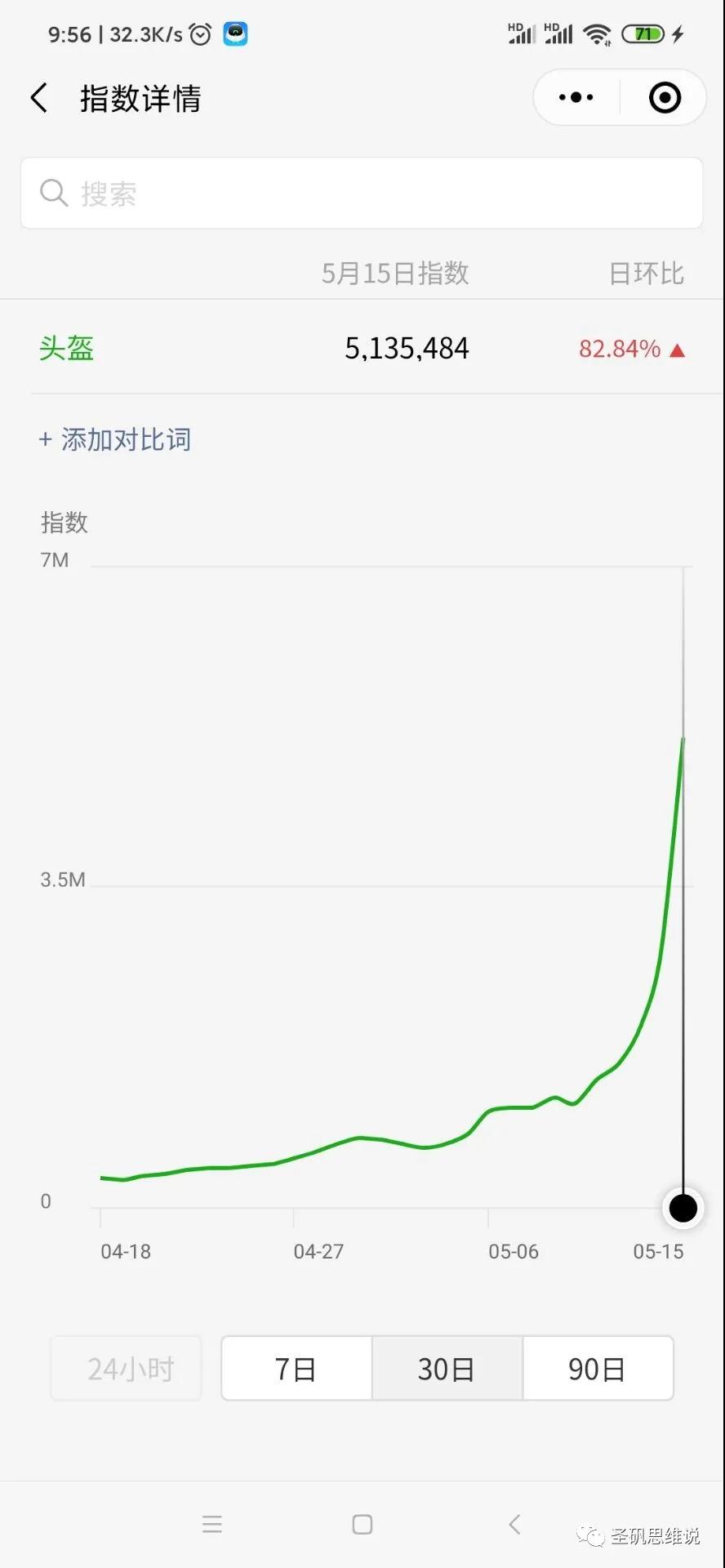
Task: Tap the 搜索 search field
Action: pos(361,194)
